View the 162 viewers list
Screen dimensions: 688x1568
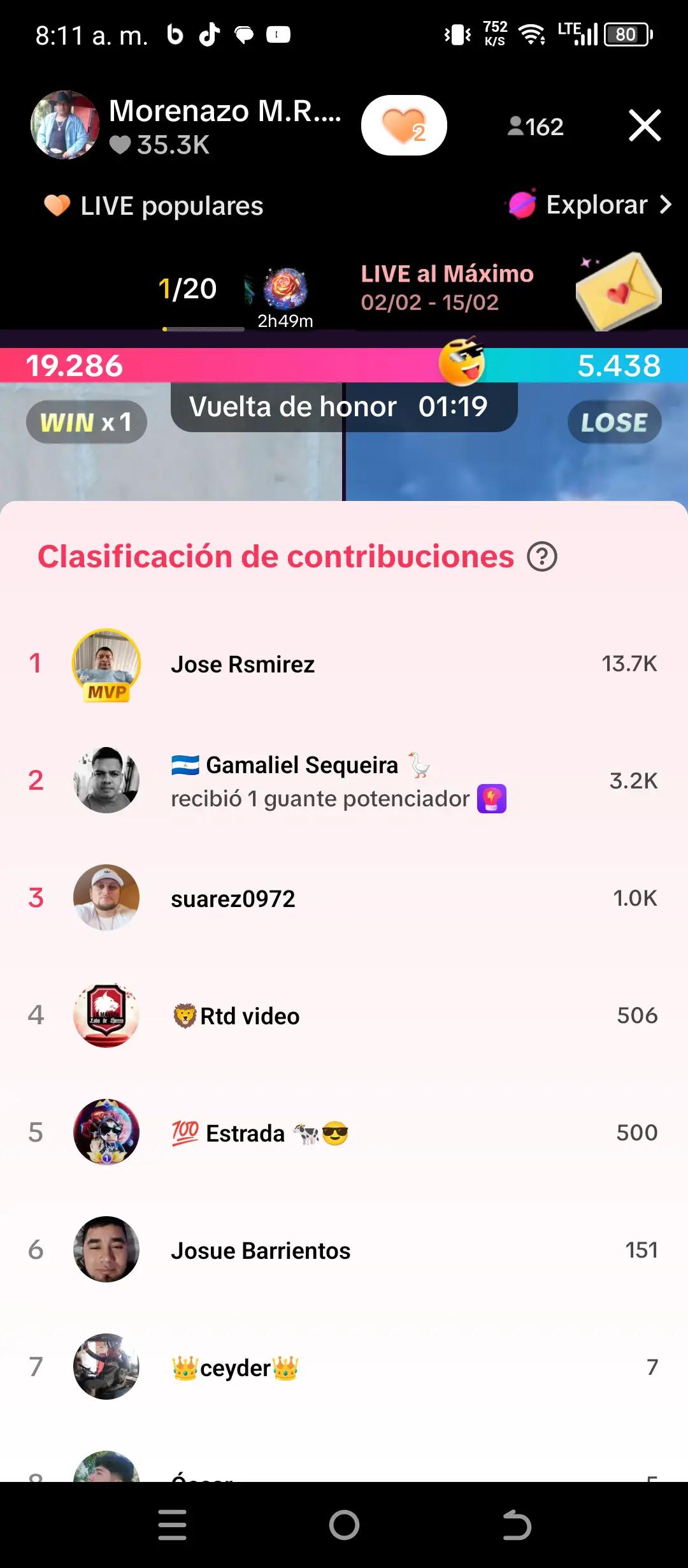[x=536, y=127]
